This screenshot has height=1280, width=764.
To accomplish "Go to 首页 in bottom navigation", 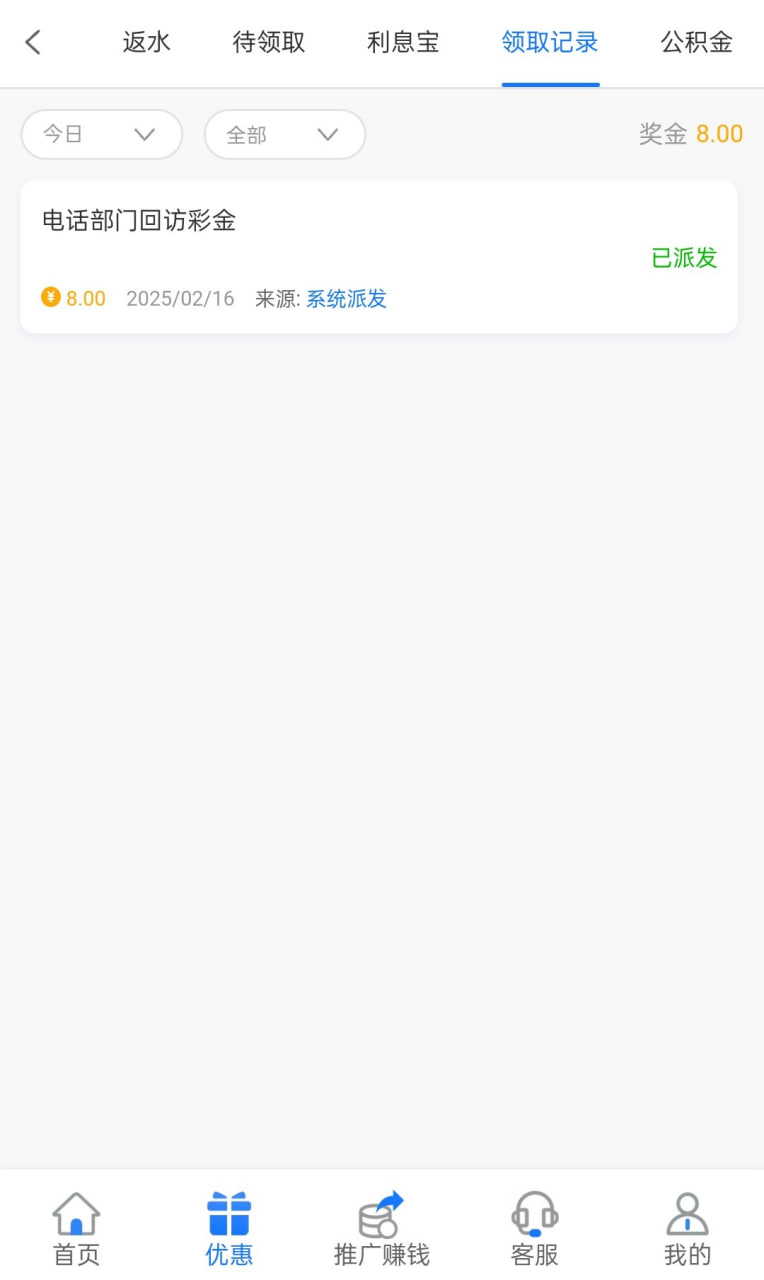I will click(x=77, y=1228).
